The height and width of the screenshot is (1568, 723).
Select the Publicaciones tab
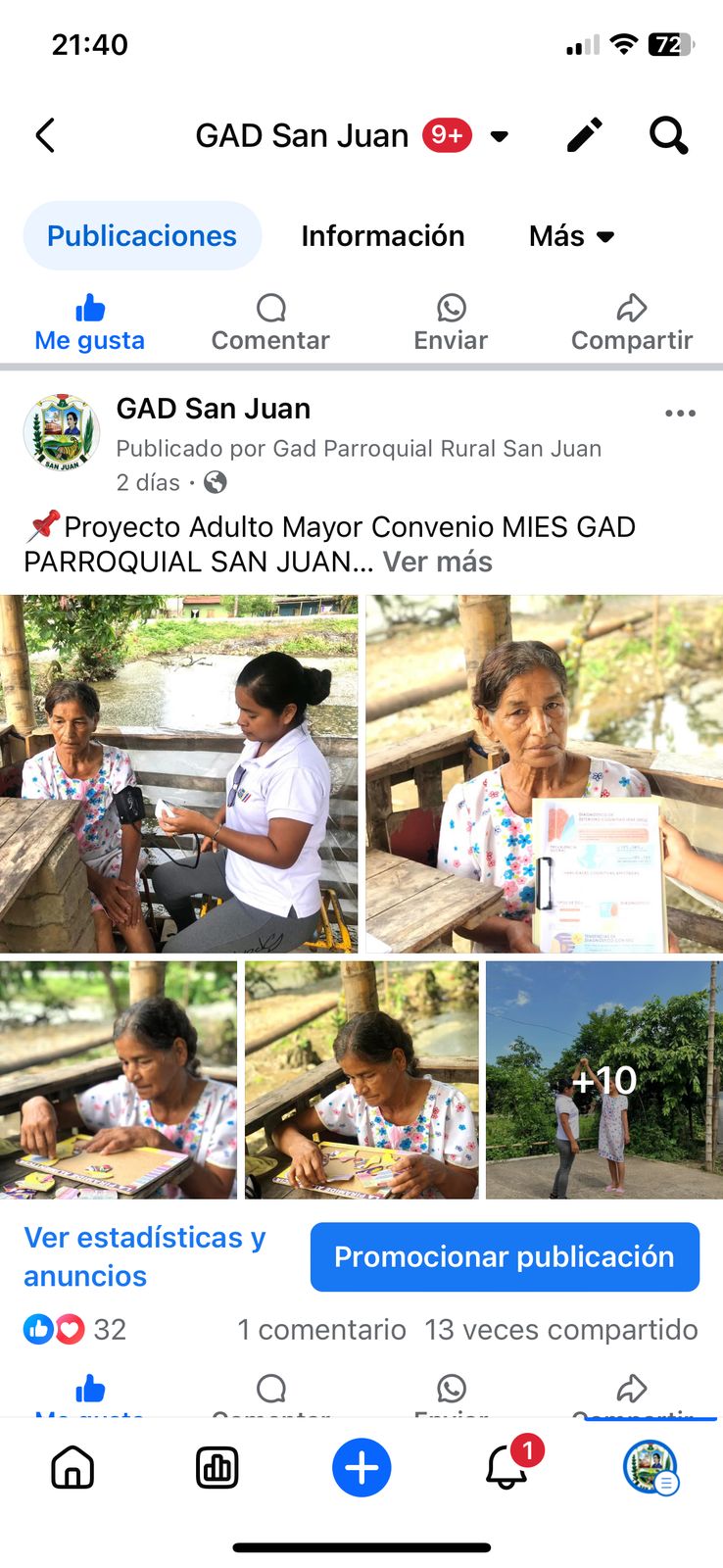[x=142, y=236]
